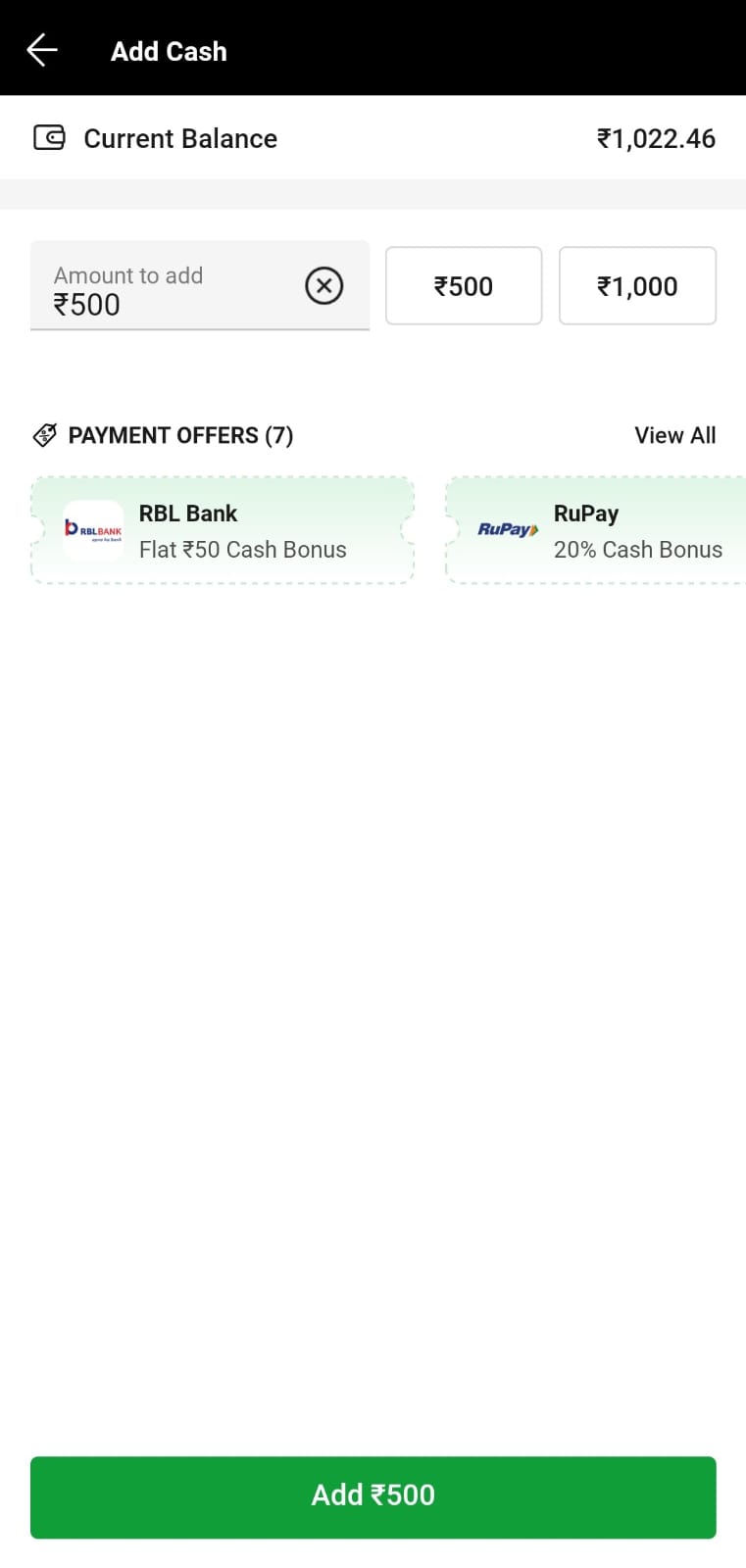The height and width of the screenshot is (1568, 746).
Task: Choose the ₹1,000 quick amount chip
Action: [x=637, y=286]
